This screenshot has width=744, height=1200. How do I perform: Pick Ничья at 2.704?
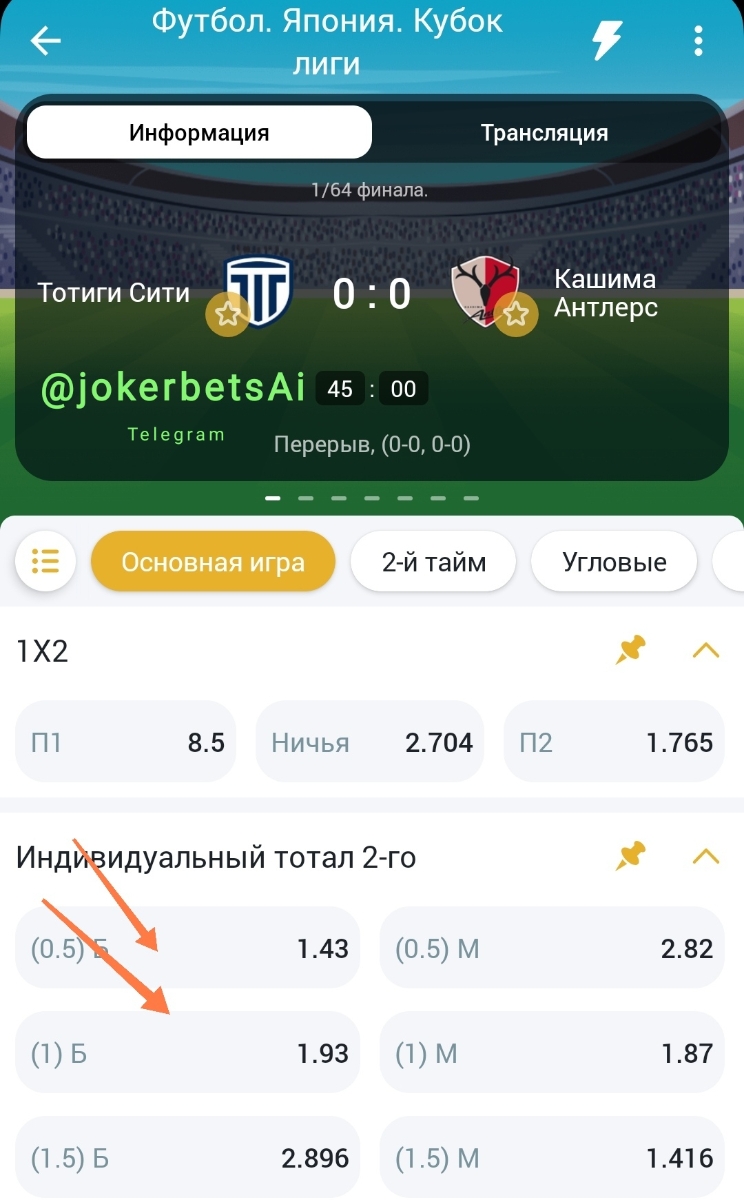370,742
